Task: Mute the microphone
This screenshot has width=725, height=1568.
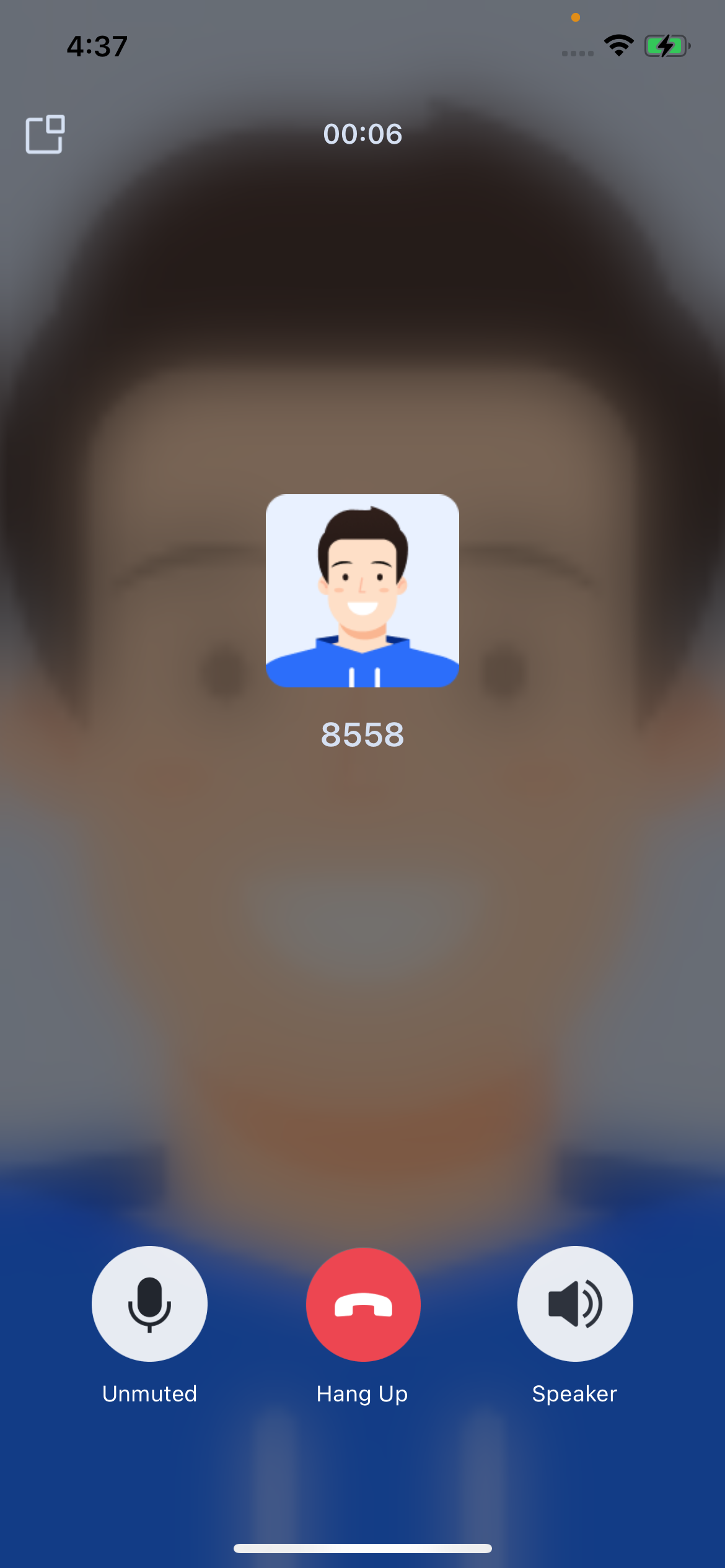Action: (149, 1304)
